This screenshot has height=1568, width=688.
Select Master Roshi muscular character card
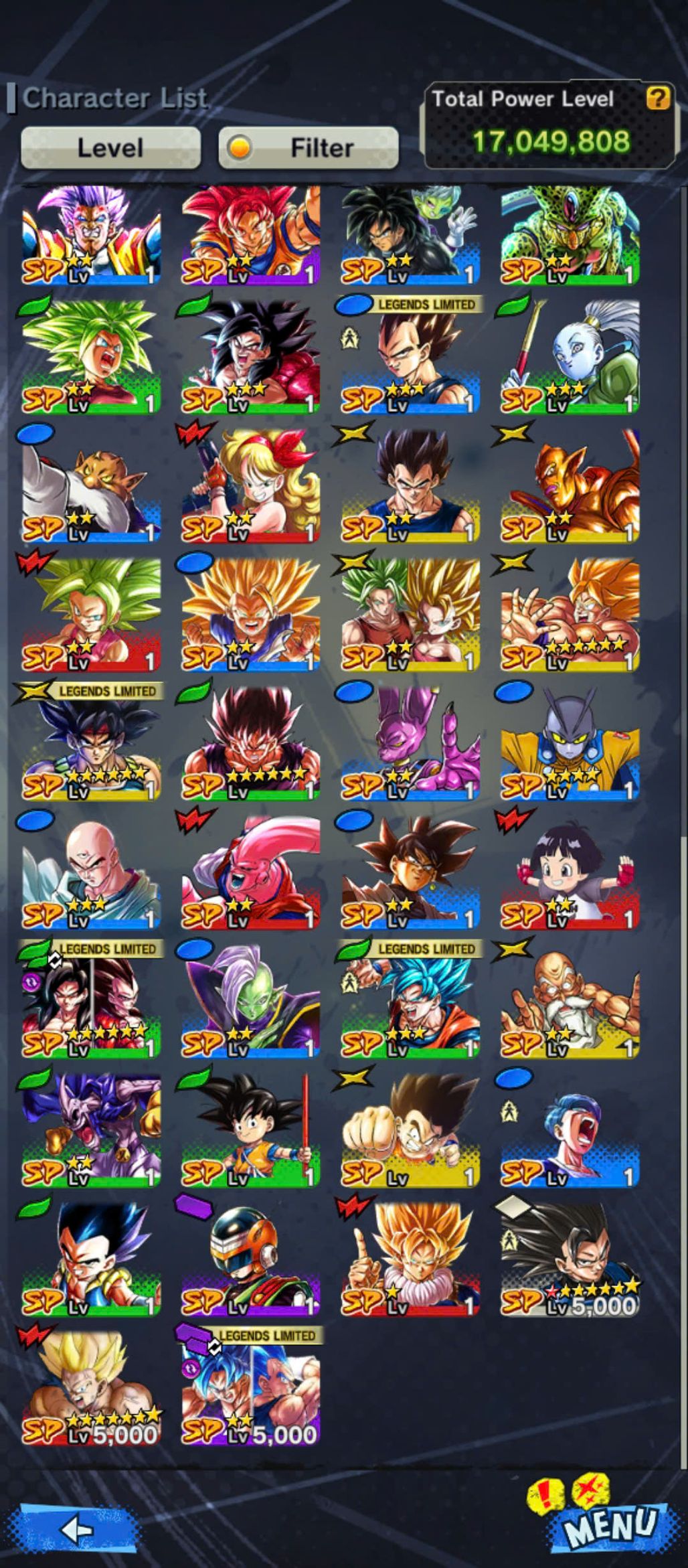(570, 1002)
